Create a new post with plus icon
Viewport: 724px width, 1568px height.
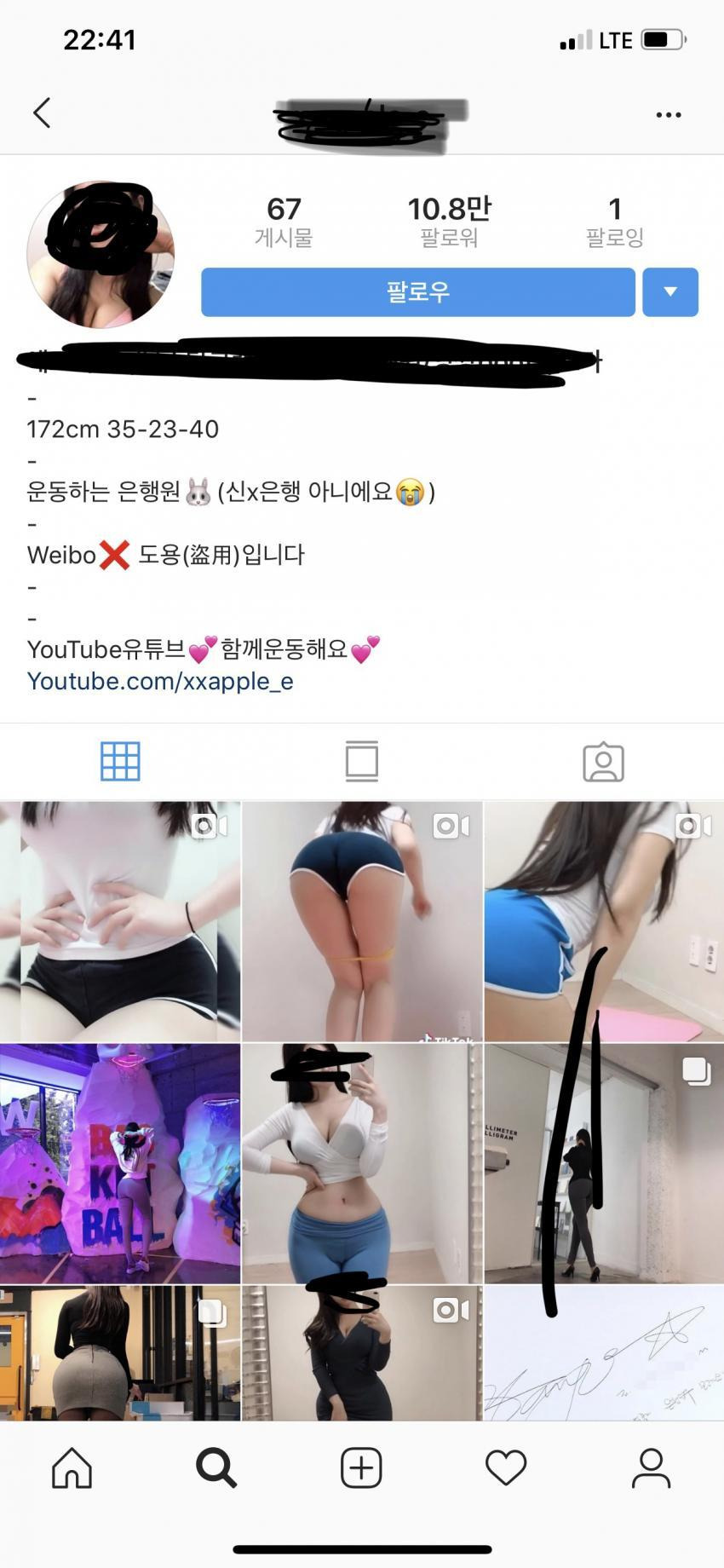[361, 1468]
